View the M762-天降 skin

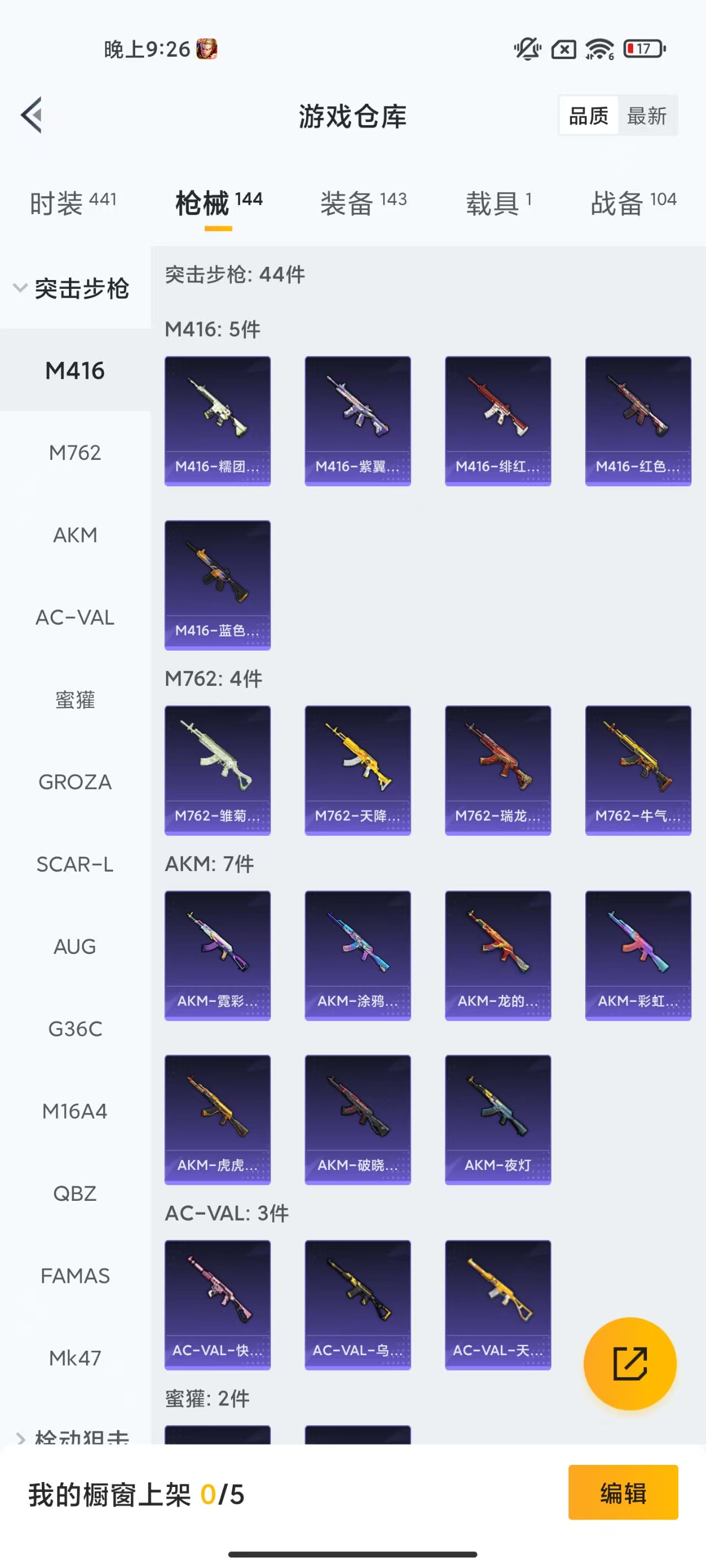[x=357, y=770]
